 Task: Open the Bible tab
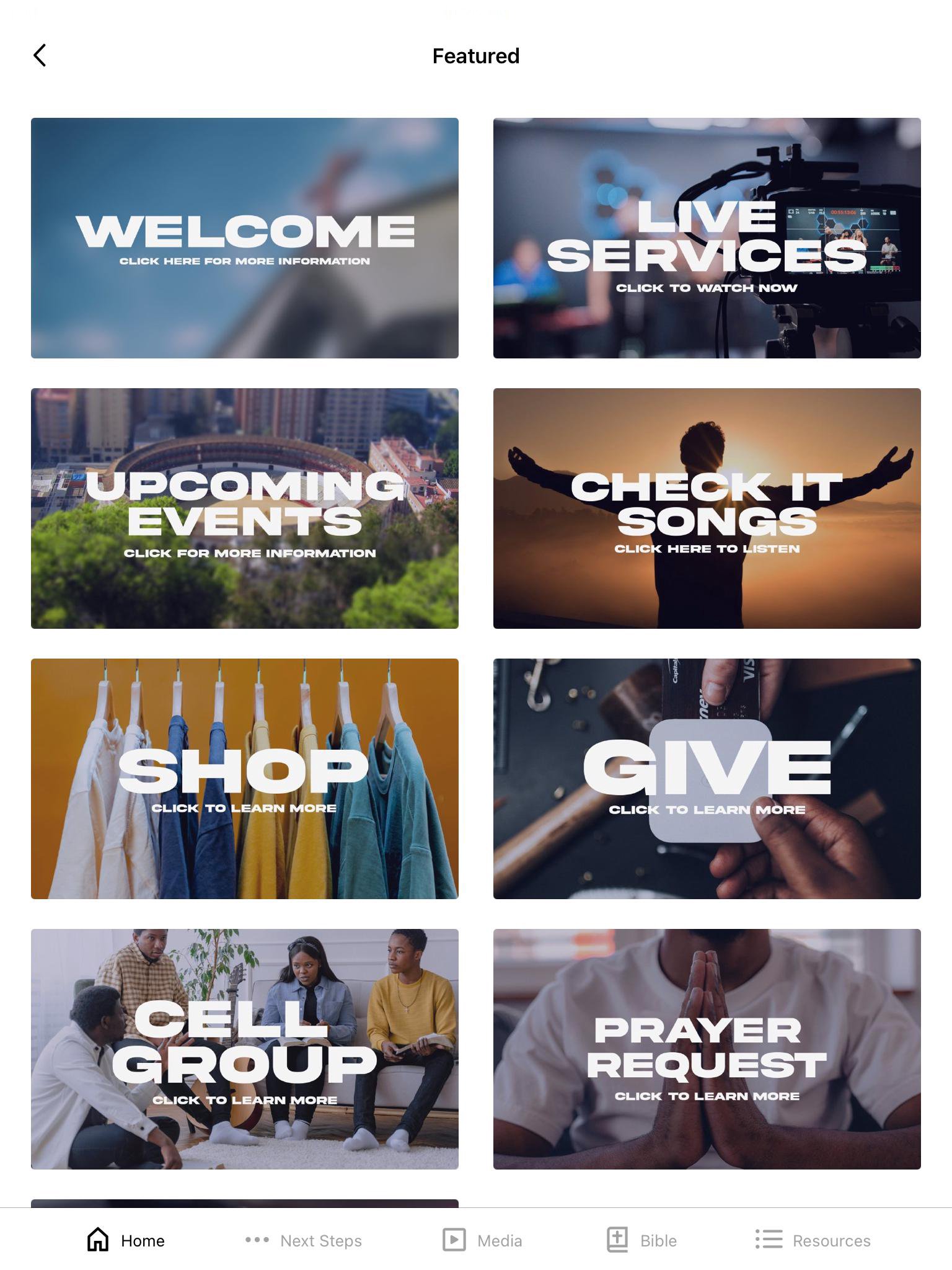point(641,1240)
